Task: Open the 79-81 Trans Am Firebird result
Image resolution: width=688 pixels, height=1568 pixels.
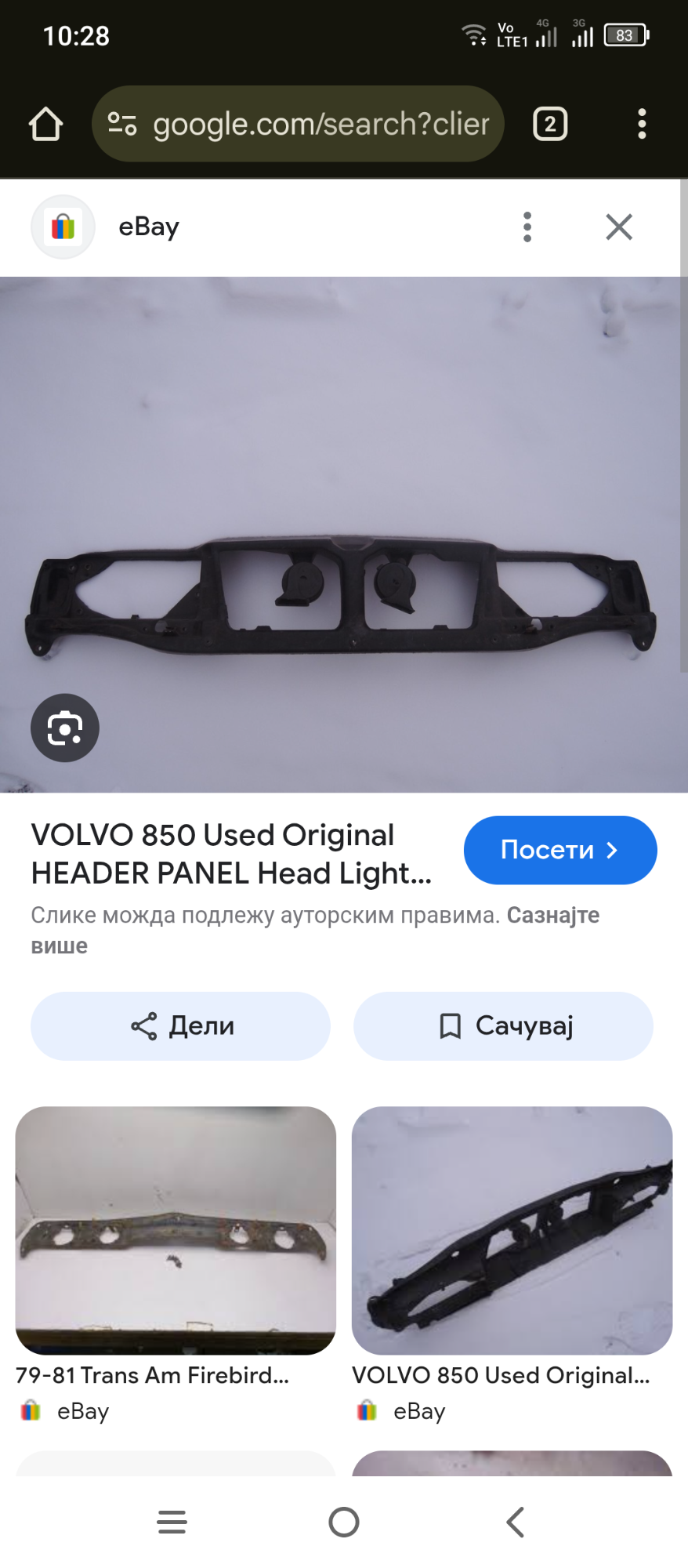Action: (x=176, y=1231)
